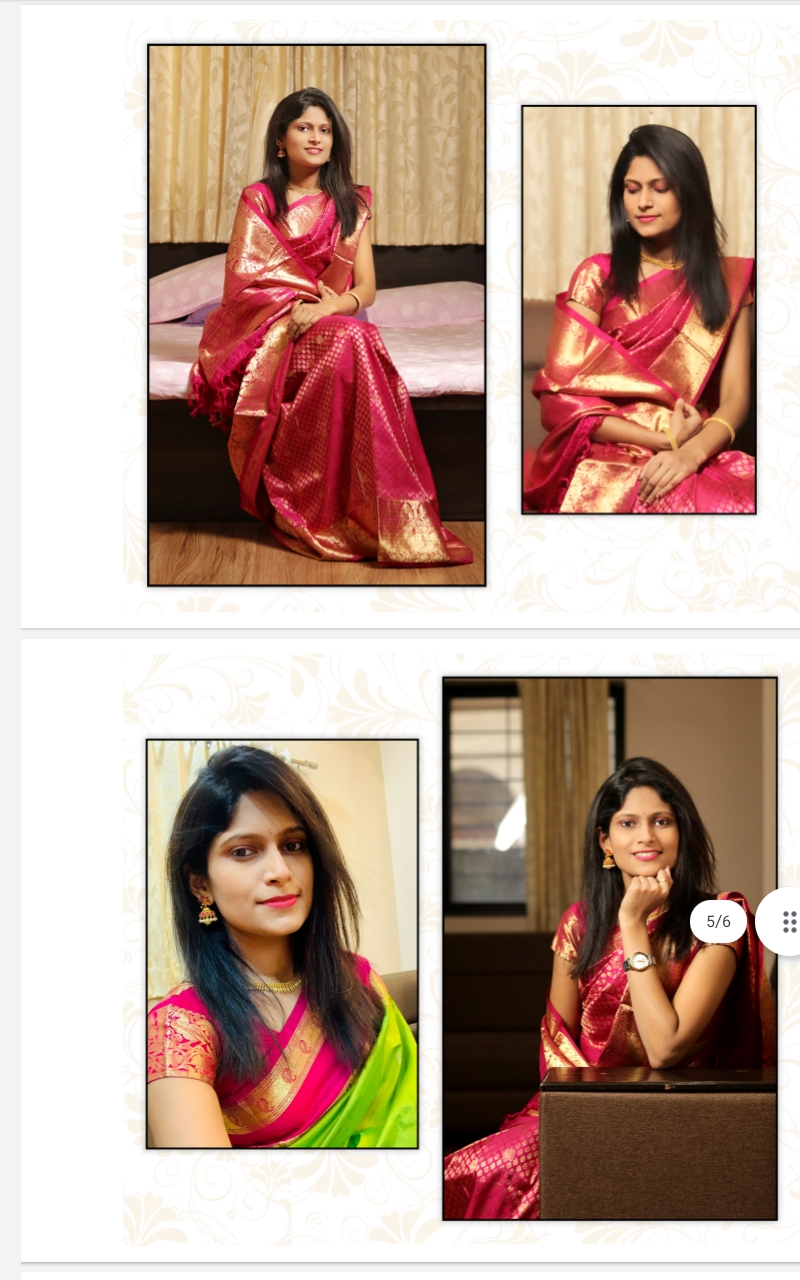This screenshot has width=800, height=1280.
Task: Tap the 5/6 page indicator
Action: (x=718, y=922)
